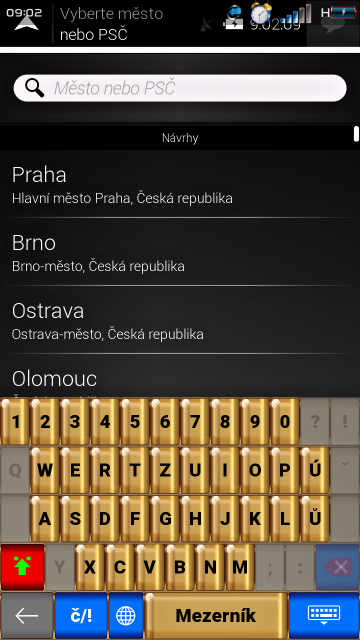Select Praha from the suggestions
Image resolution: width=360 pixels, height=640 pixels.
[180, 184]
